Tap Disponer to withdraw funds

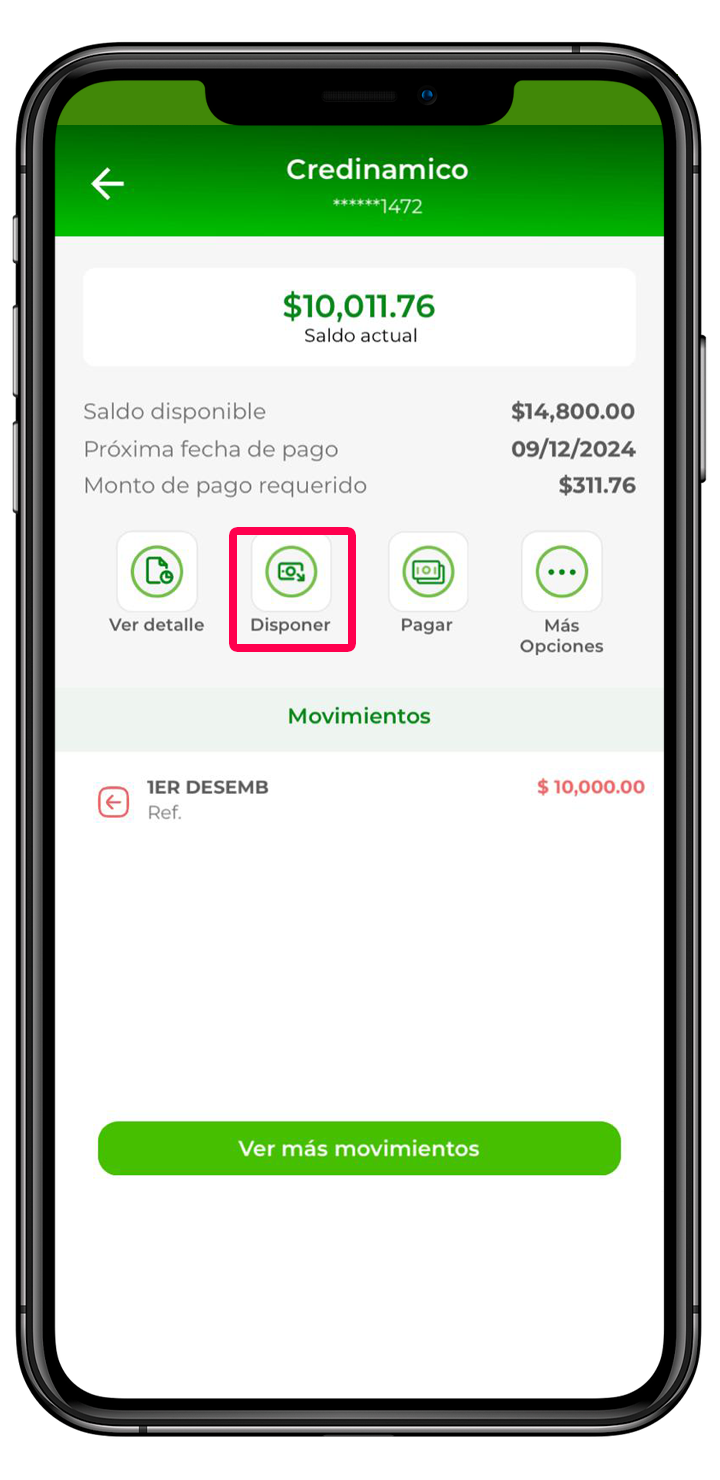[291, 572]
